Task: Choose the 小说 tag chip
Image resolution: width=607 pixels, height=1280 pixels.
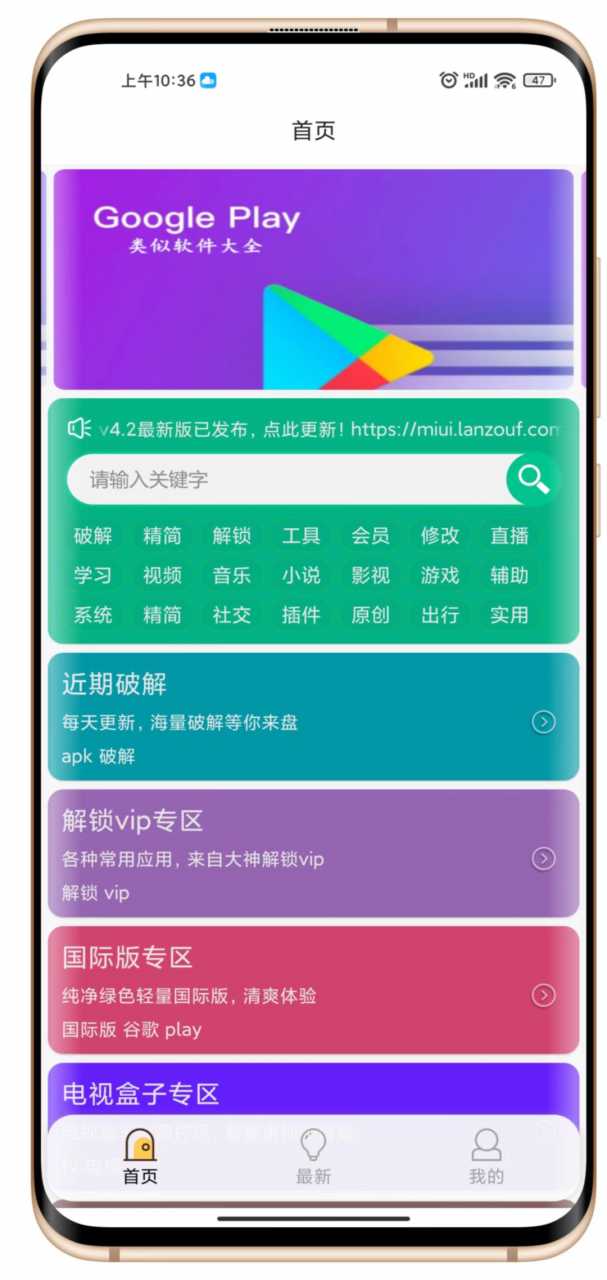Action: [301, 576]
